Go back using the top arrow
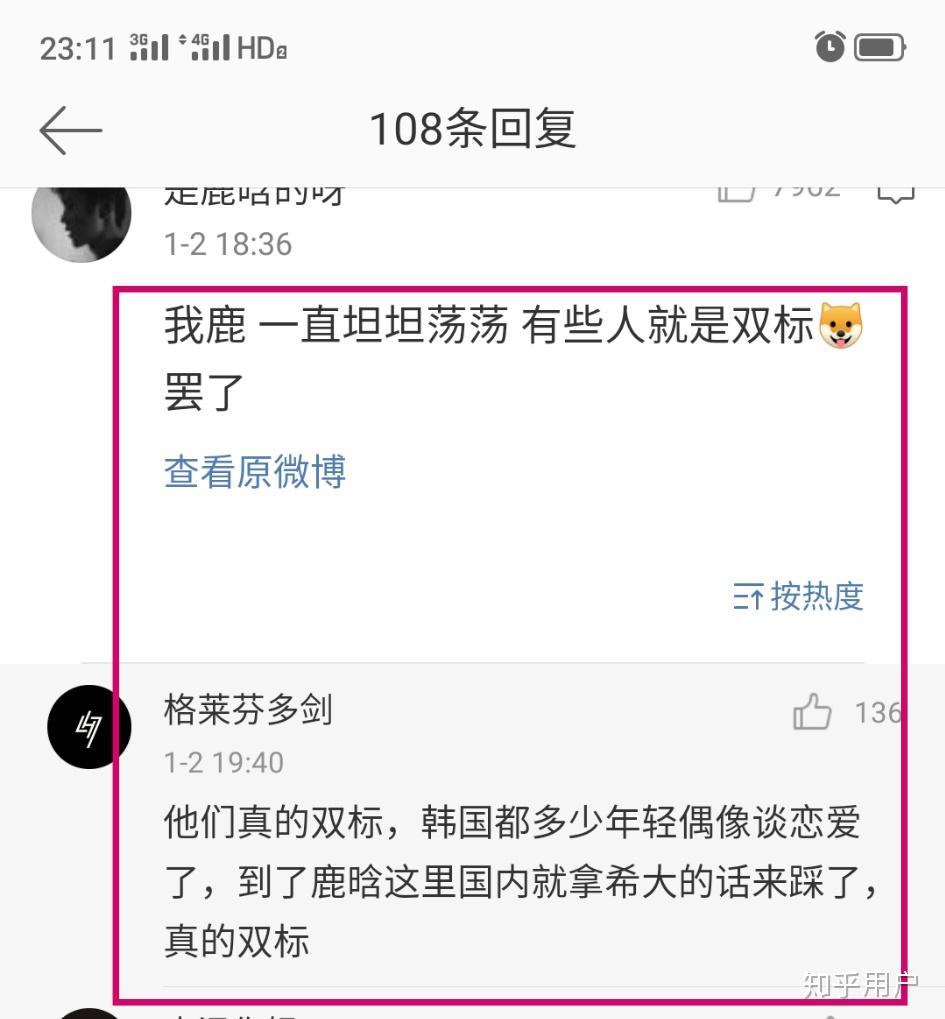945x1019 pixels. (x=70, y=130)
